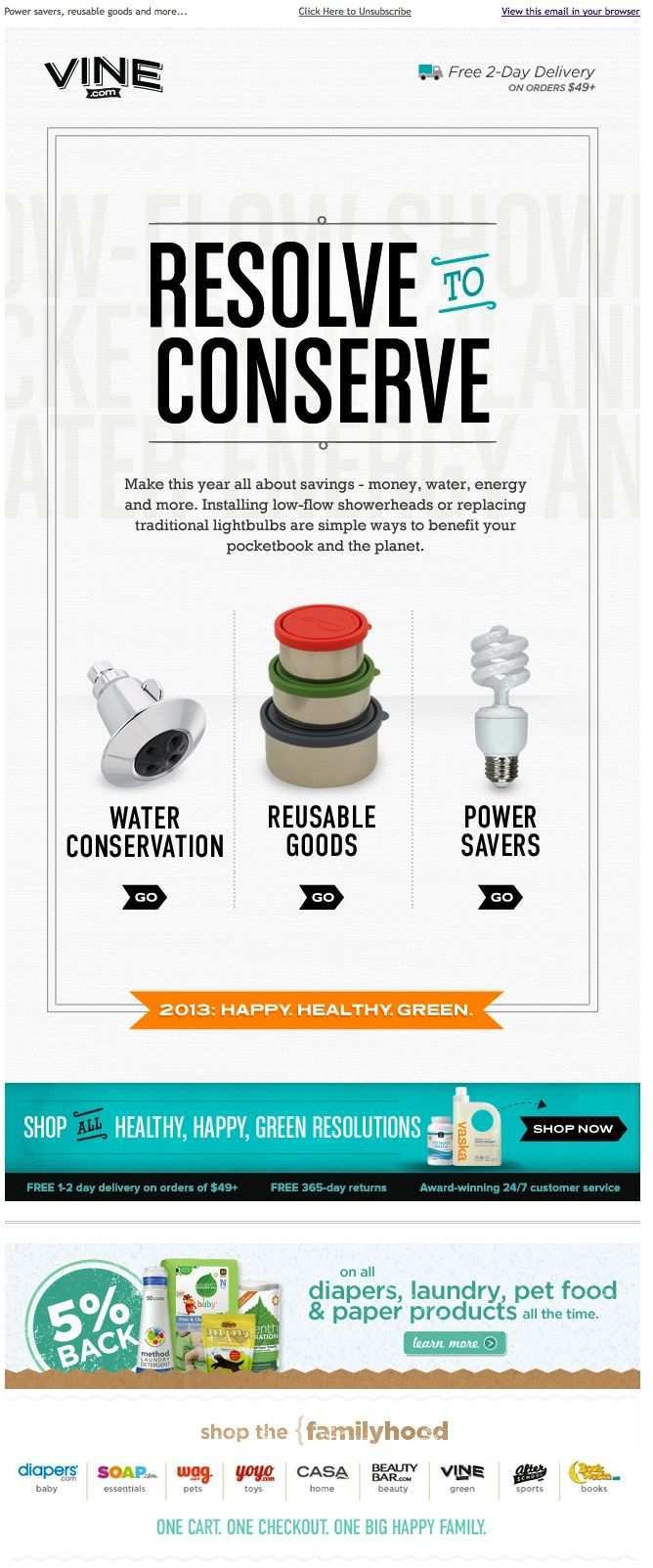The image size is (653, 1568).
Task: Open diapers.com baby store
Action: pyautogui.click(x=47, y=1476)
